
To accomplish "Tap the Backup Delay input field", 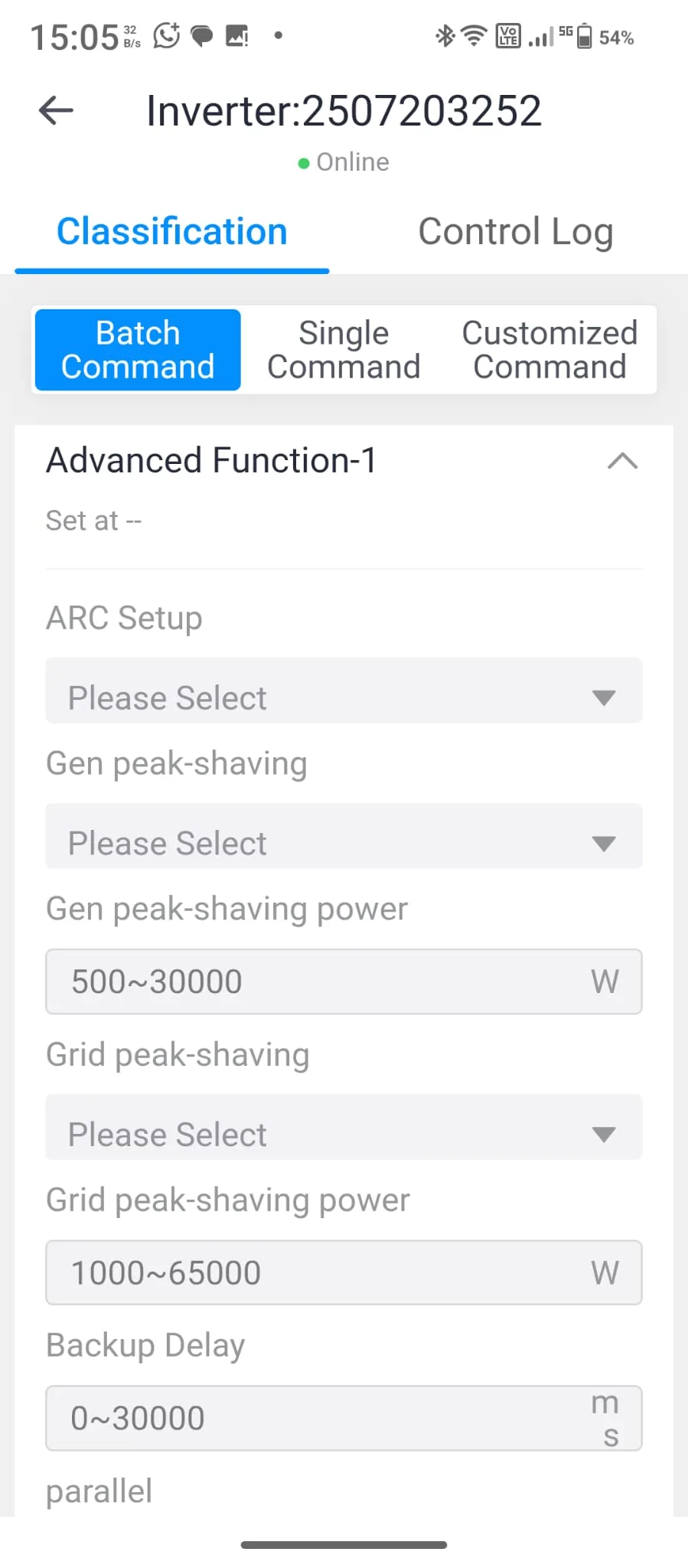I will click(321, 1418).
